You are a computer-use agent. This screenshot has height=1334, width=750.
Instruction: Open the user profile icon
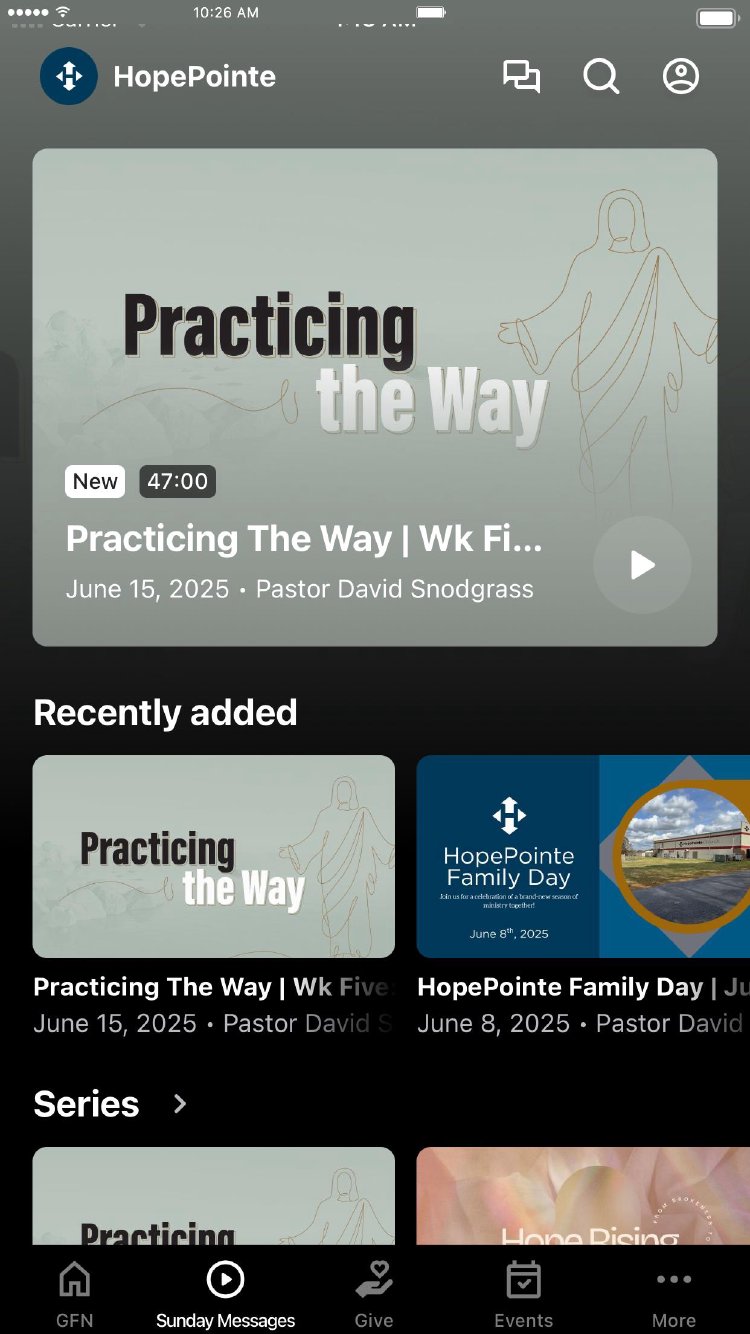coord(681,77)
